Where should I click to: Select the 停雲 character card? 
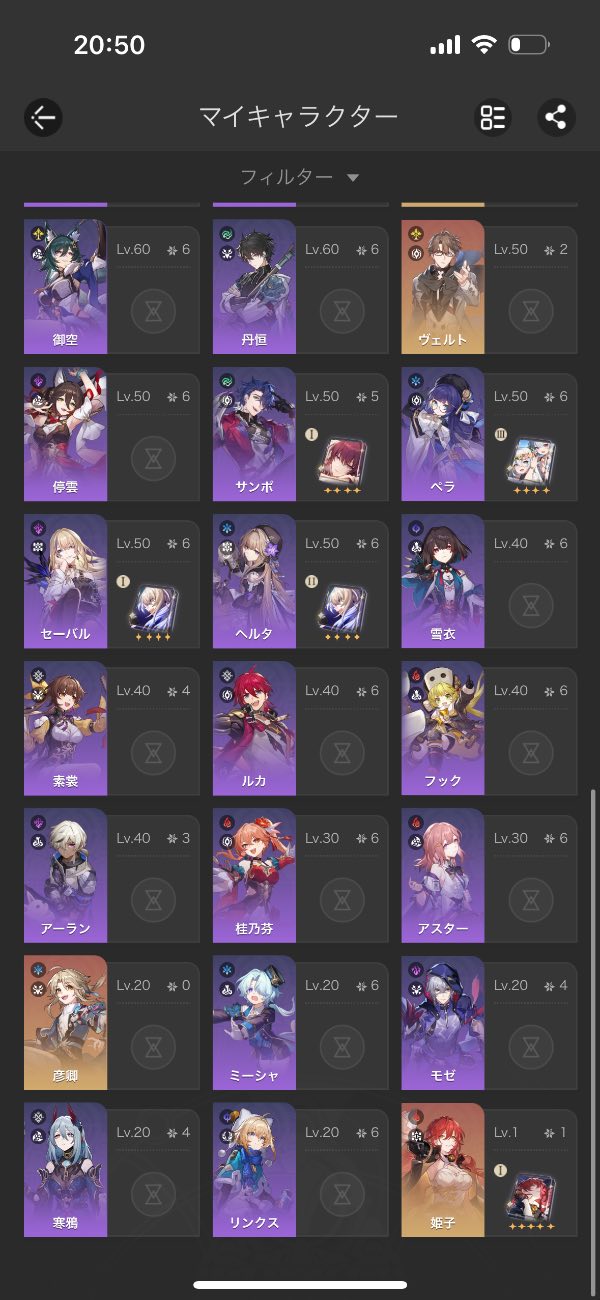(x=111, y=434)
